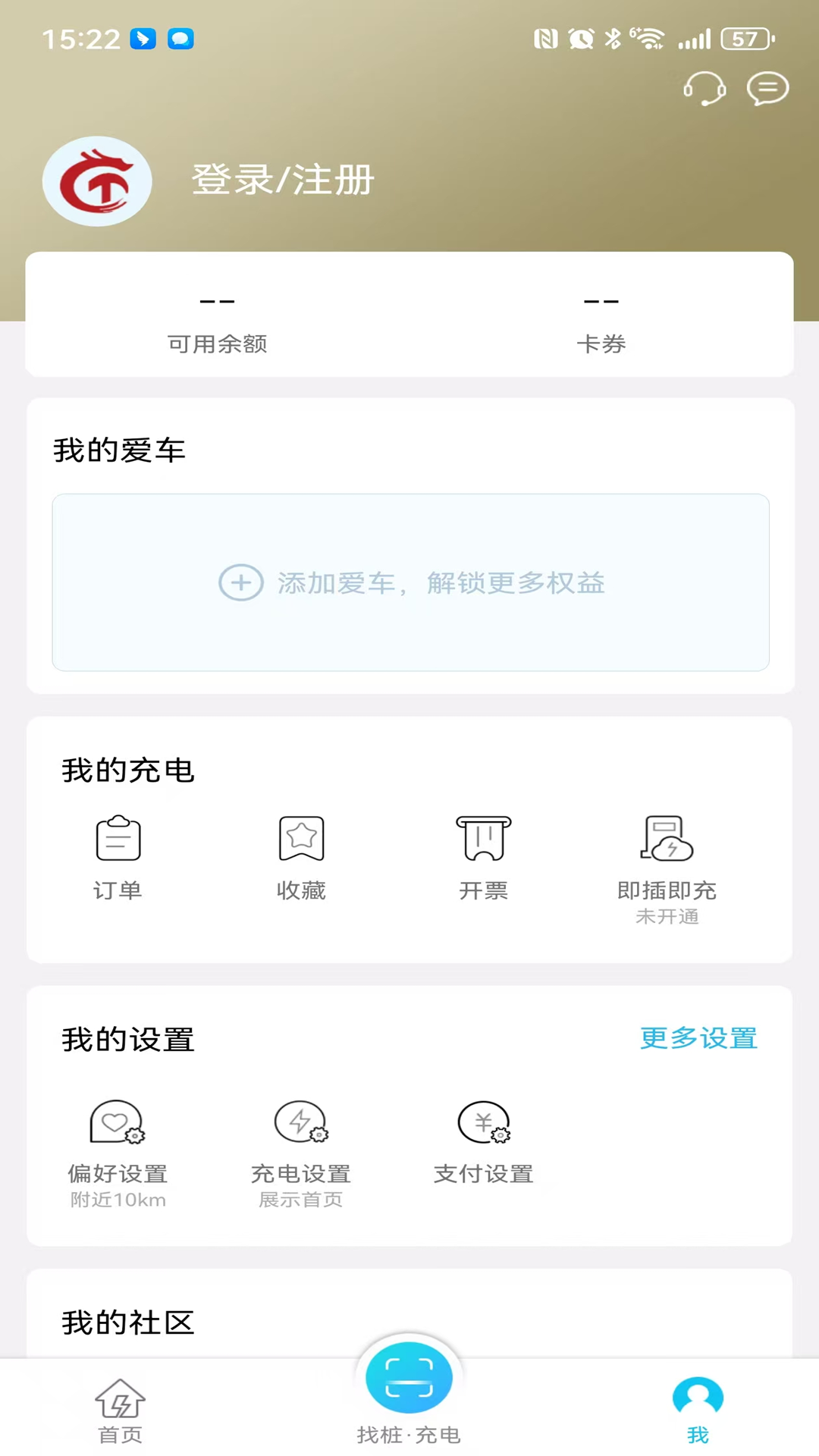Select the 我 tab
This screenshot has width=819, height=1456.
[698, 1411]
